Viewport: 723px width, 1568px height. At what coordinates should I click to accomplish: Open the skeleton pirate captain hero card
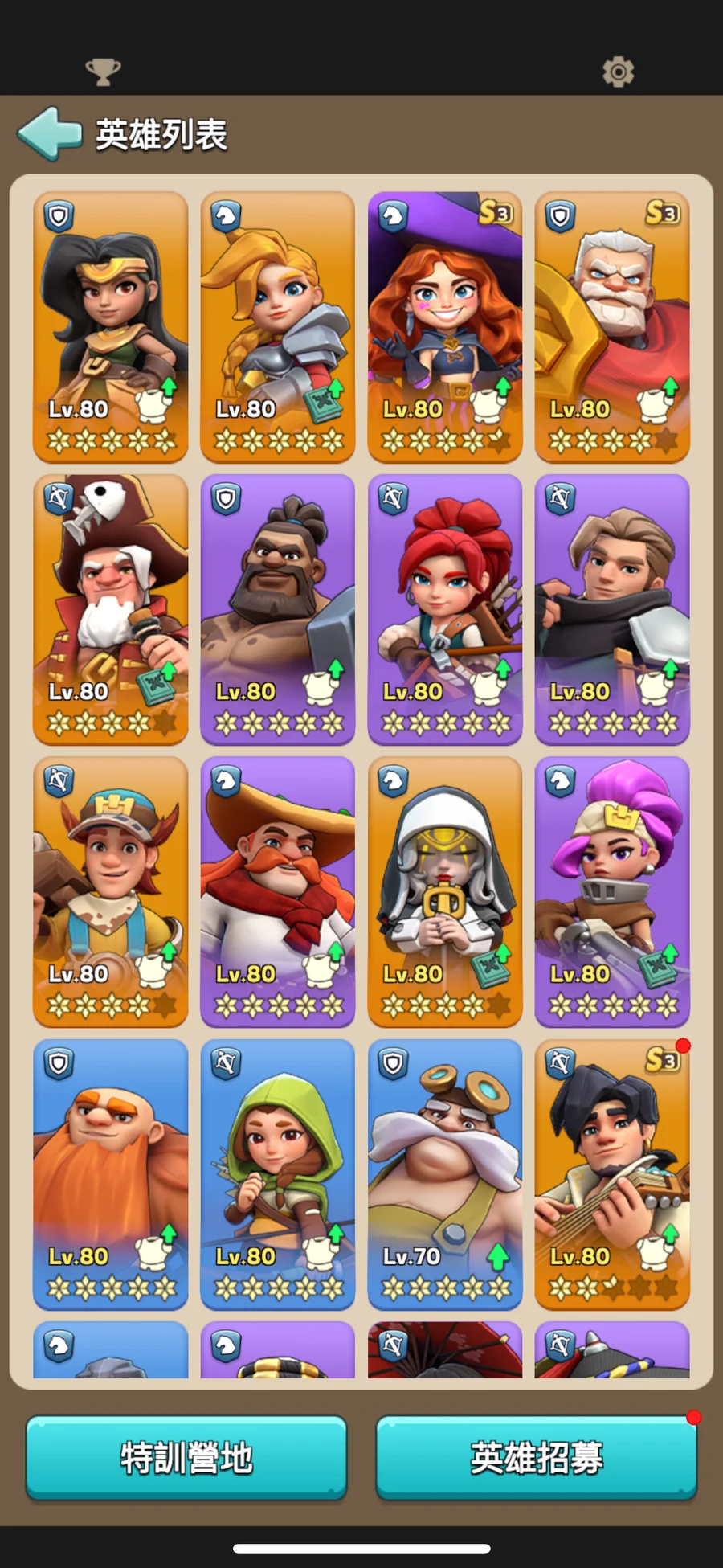click(x=110, y=608)
